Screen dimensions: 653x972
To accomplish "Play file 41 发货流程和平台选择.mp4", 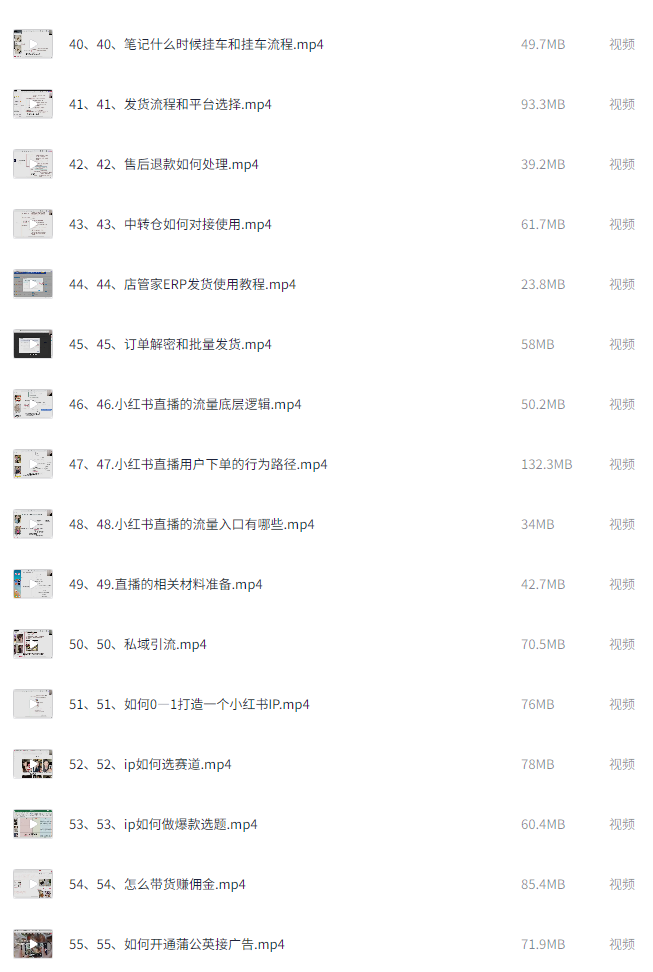I will (170, 105).
